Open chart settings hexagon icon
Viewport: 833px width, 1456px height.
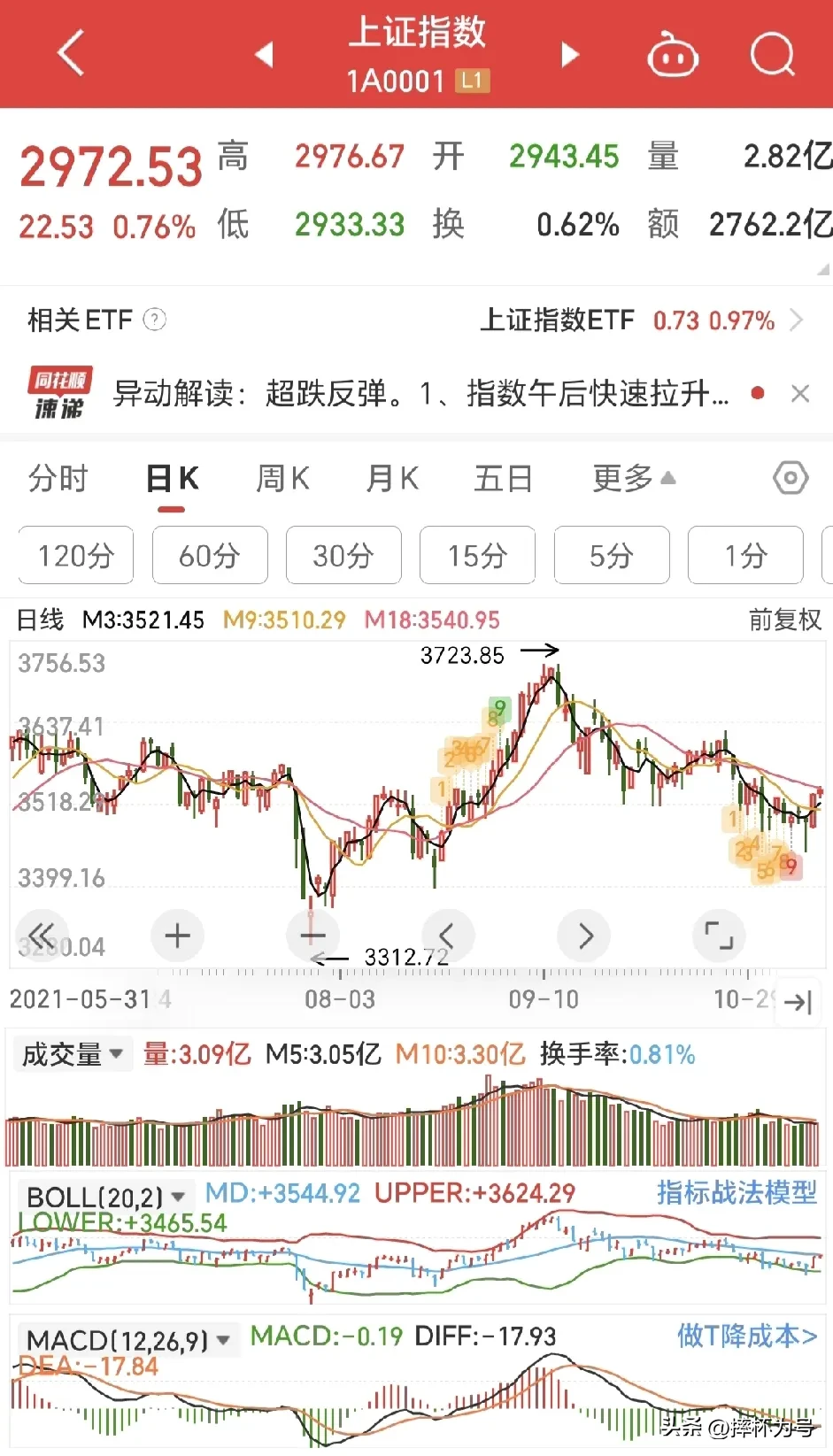790,479
